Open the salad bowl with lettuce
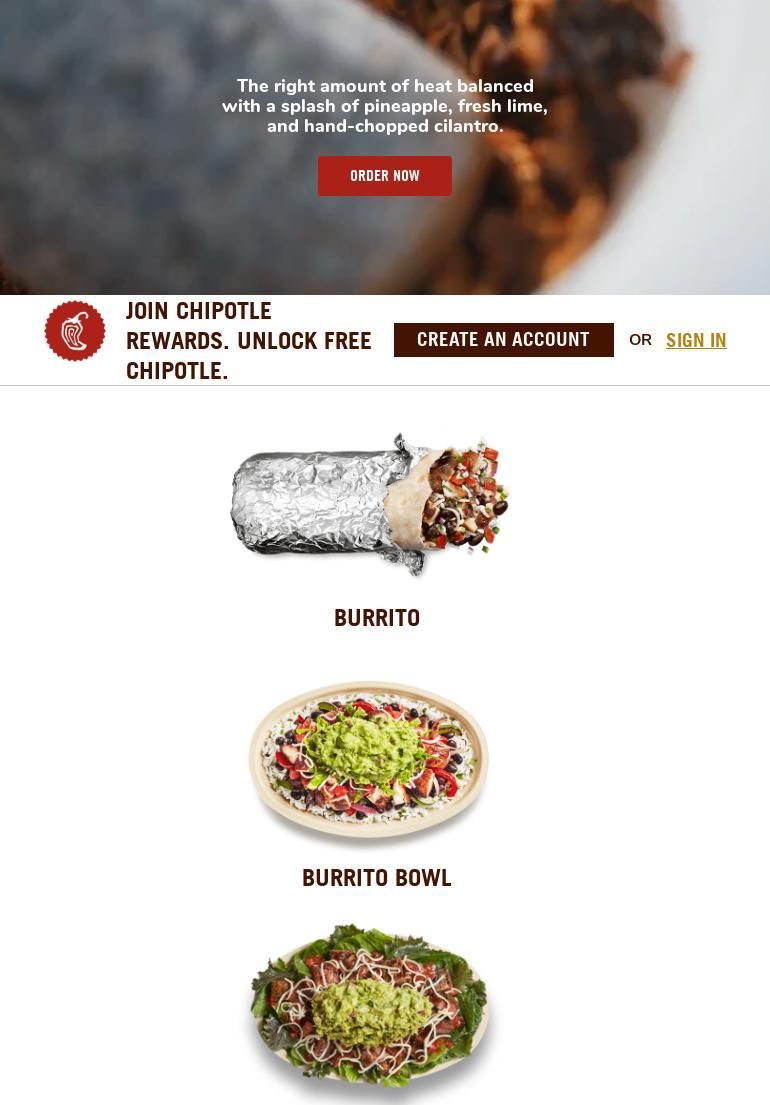This screenshot has width=770, height=1105. pyautogui.click(x=369, y=1008)
